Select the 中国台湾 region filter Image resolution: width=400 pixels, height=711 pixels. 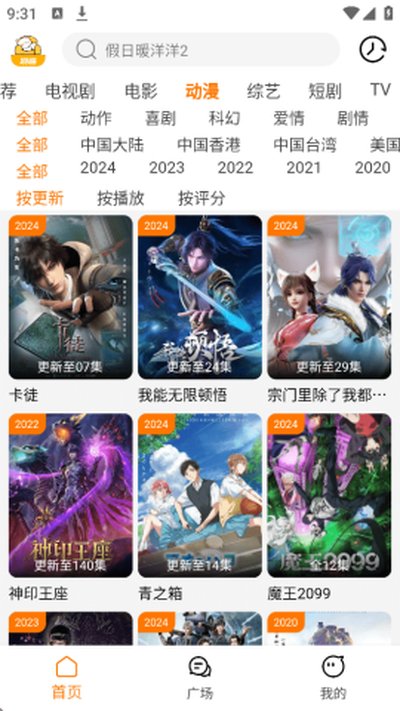[305, 145]
